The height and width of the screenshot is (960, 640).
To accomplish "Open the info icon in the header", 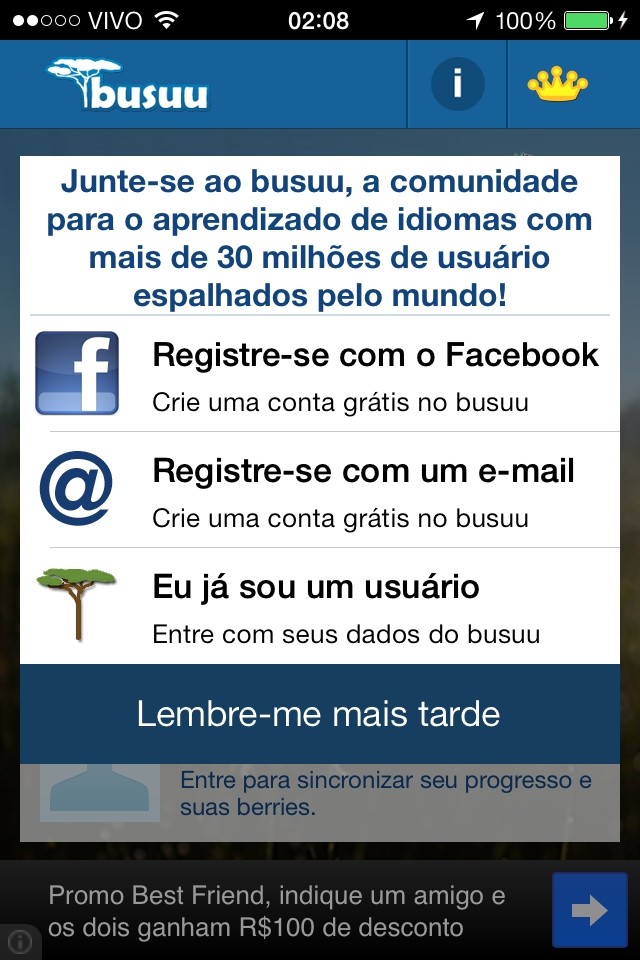I will pyautogui.click(x=457, y=84).
